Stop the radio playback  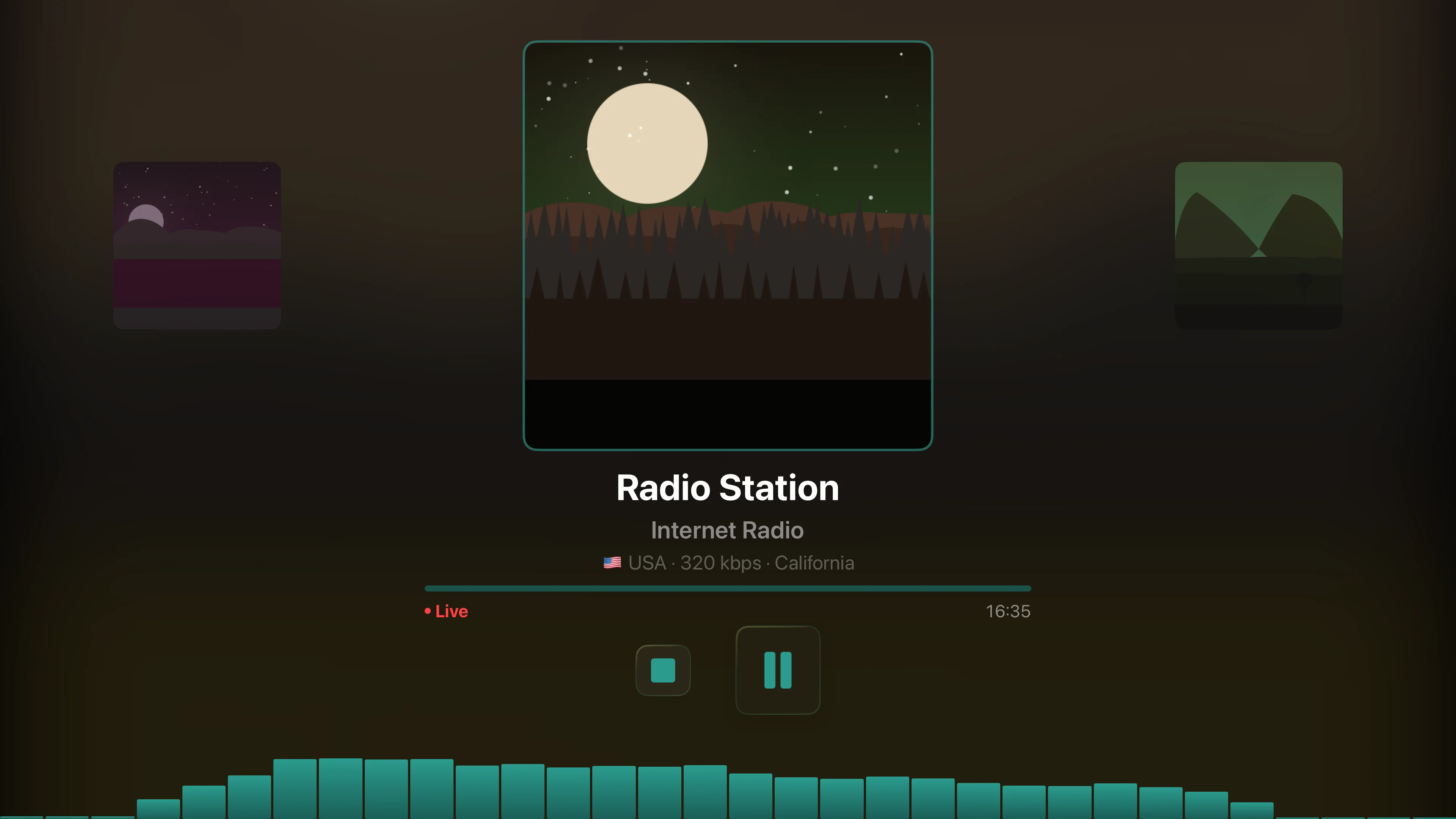click(x=662, y=670)
